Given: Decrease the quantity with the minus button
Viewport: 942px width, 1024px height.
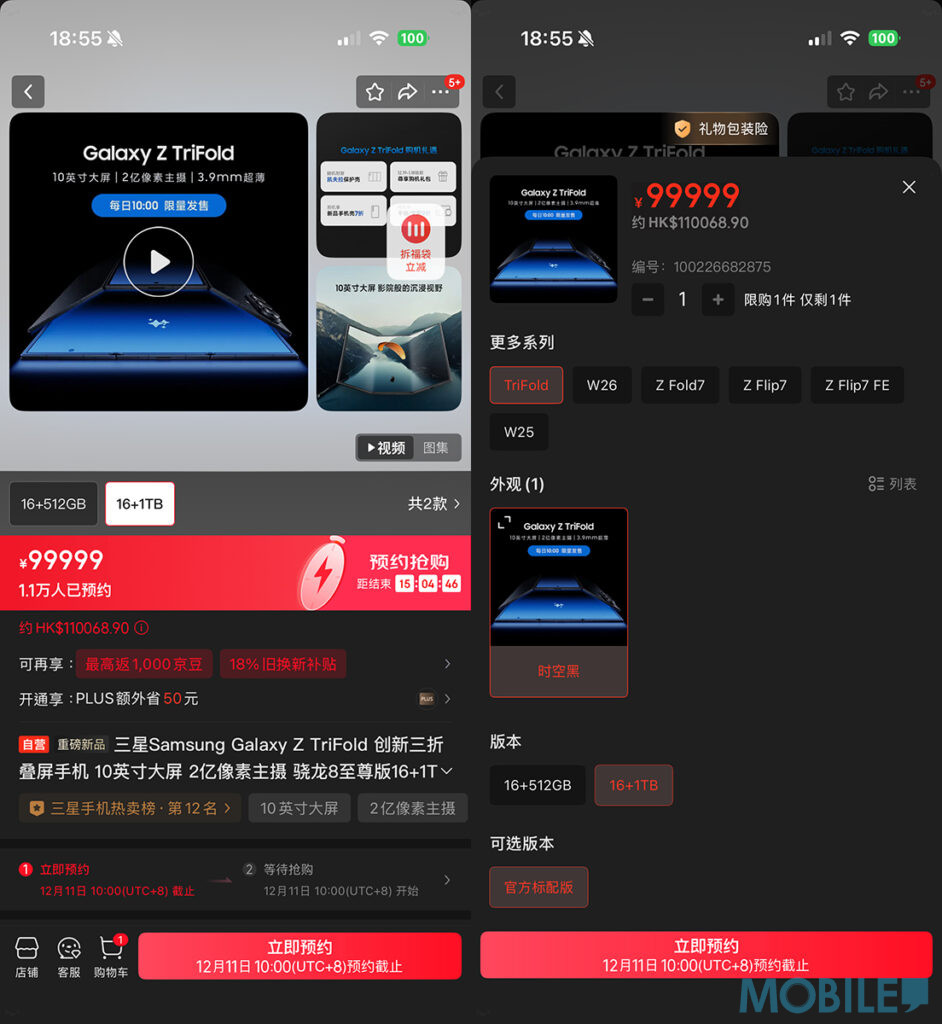Looking at the screenshot, I should [x=648, y=299].
